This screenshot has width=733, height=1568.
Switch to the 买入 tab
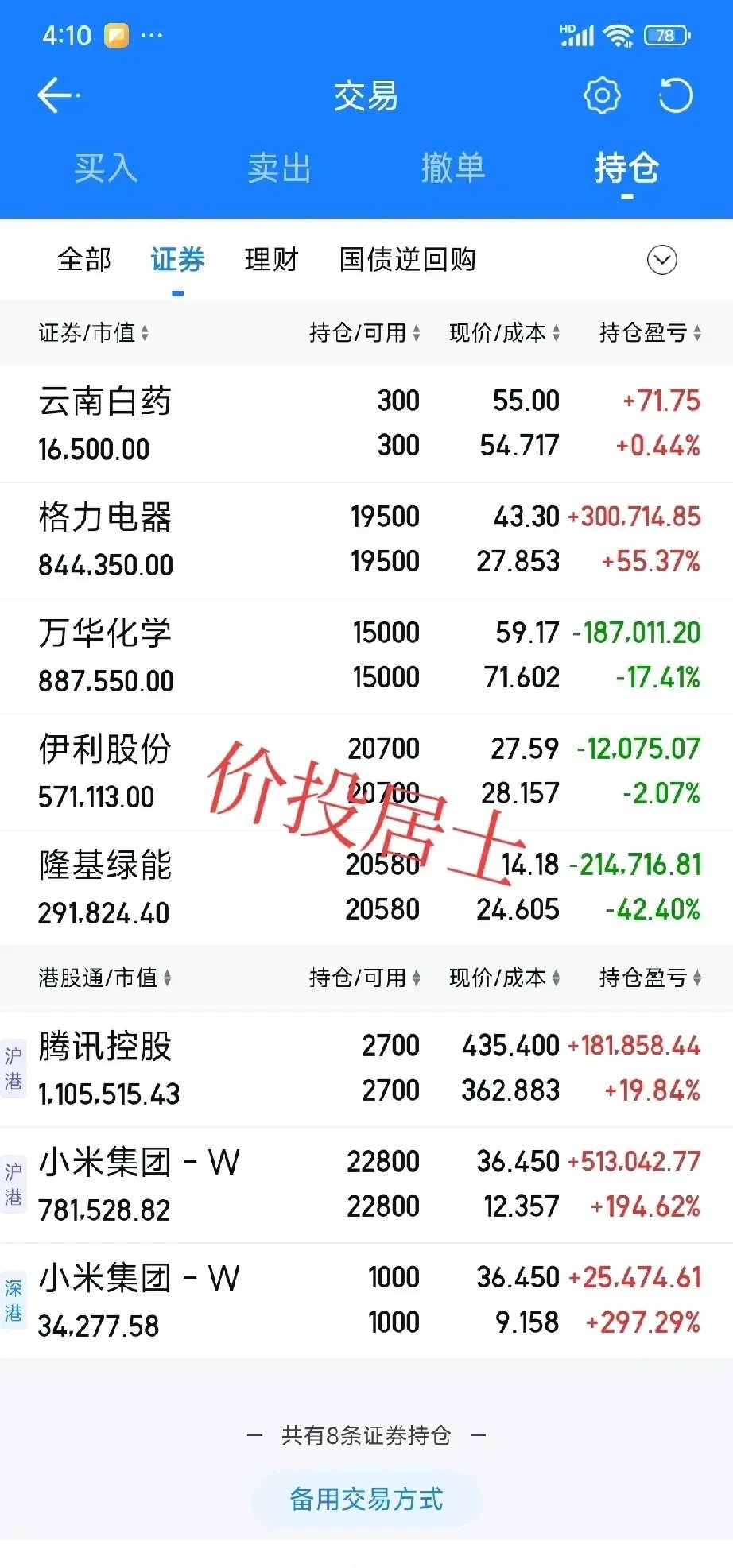point(106,168)
